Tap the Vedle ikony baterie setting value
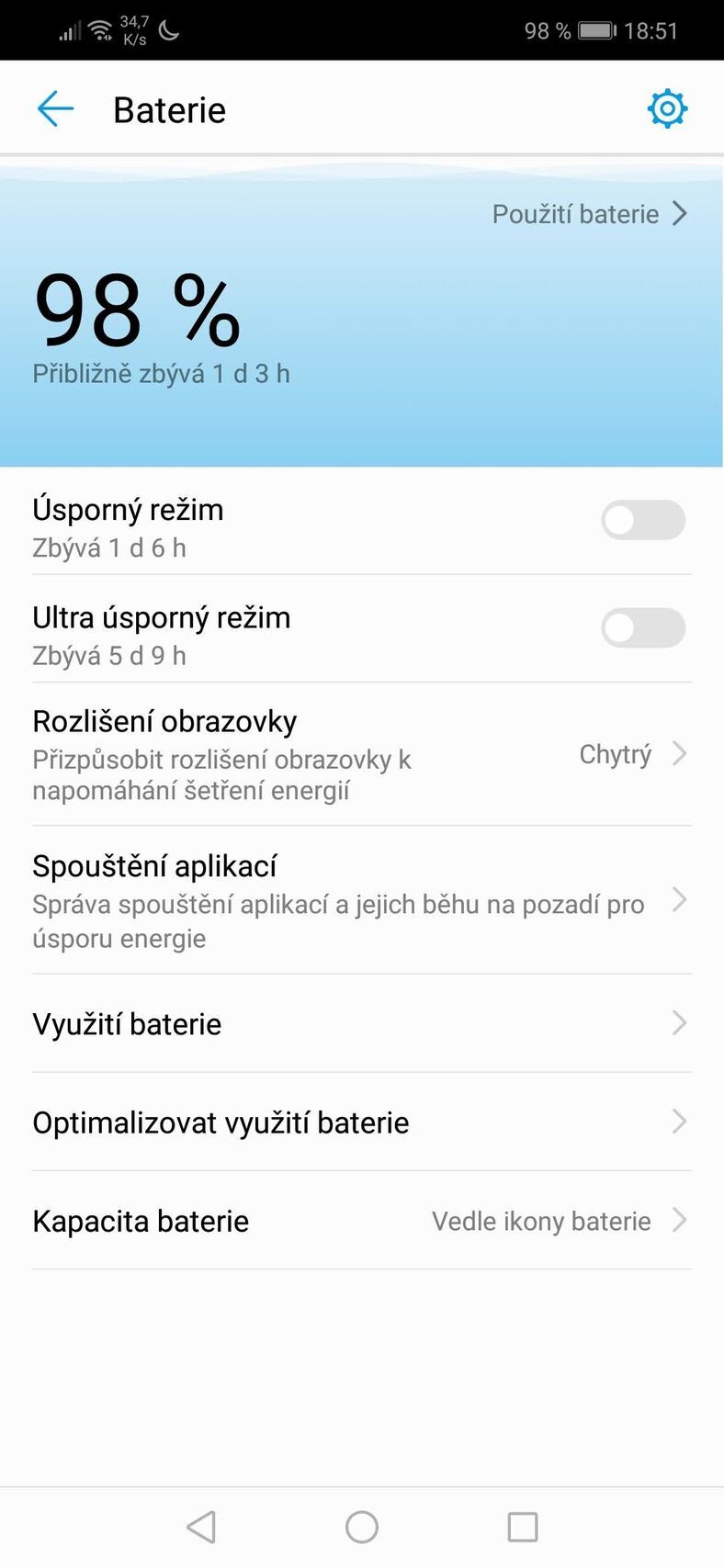 coord(541,1221)
